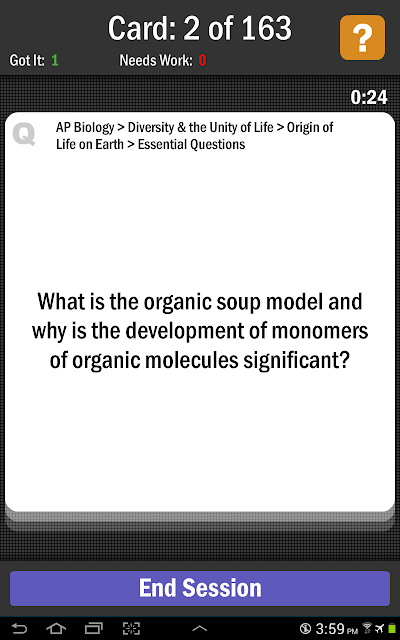Open the orange help question mark
The width and height of the screenshot is (400, 640).
point(362,38)
